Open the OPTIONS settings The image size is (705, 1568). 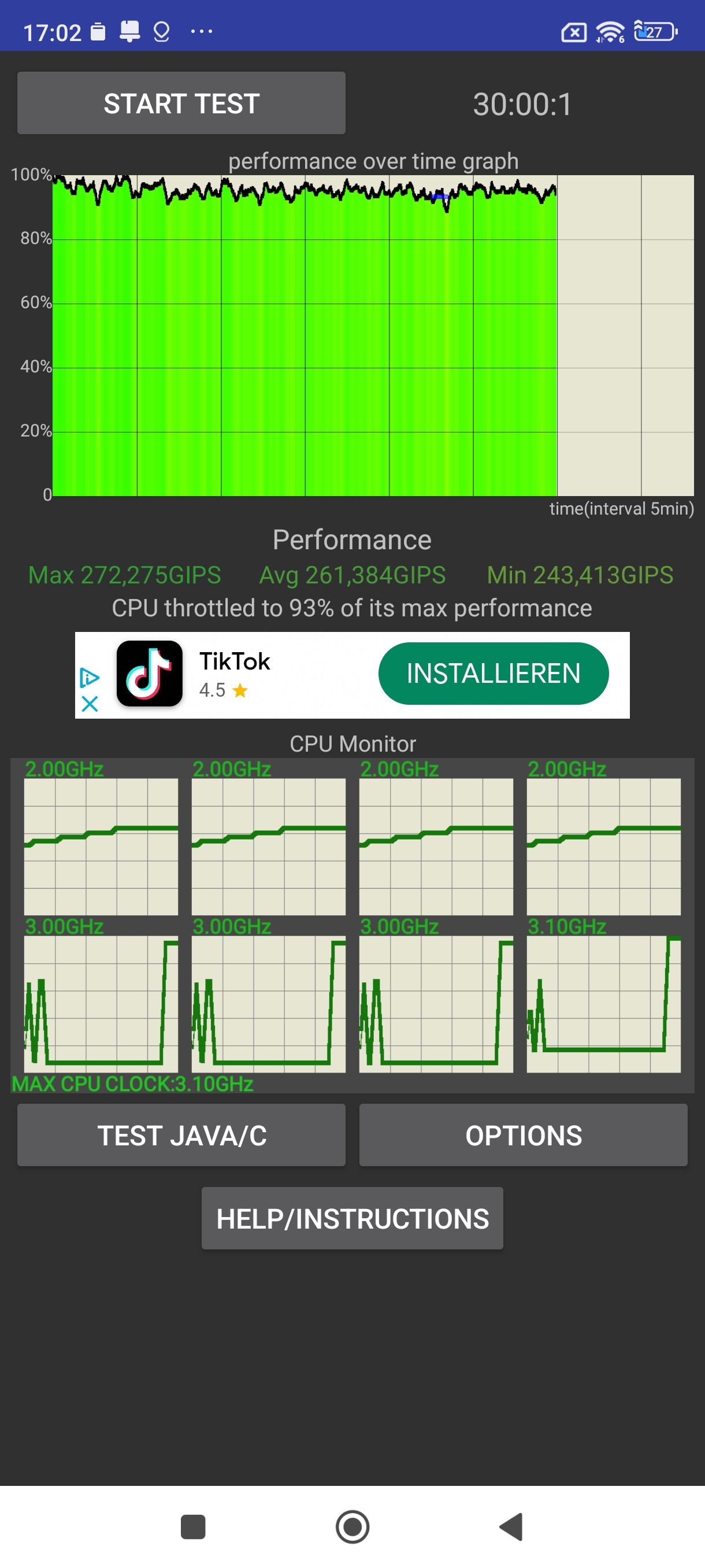(x=523, y=1135)
